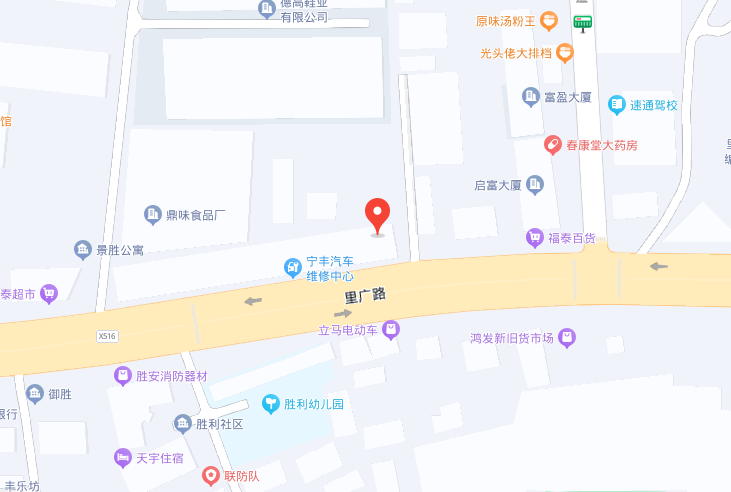Select the 联防队 marker
Image resolution: width=731 pixels, height=492 pixels.
pyautogui.click(x=210, y=476)
